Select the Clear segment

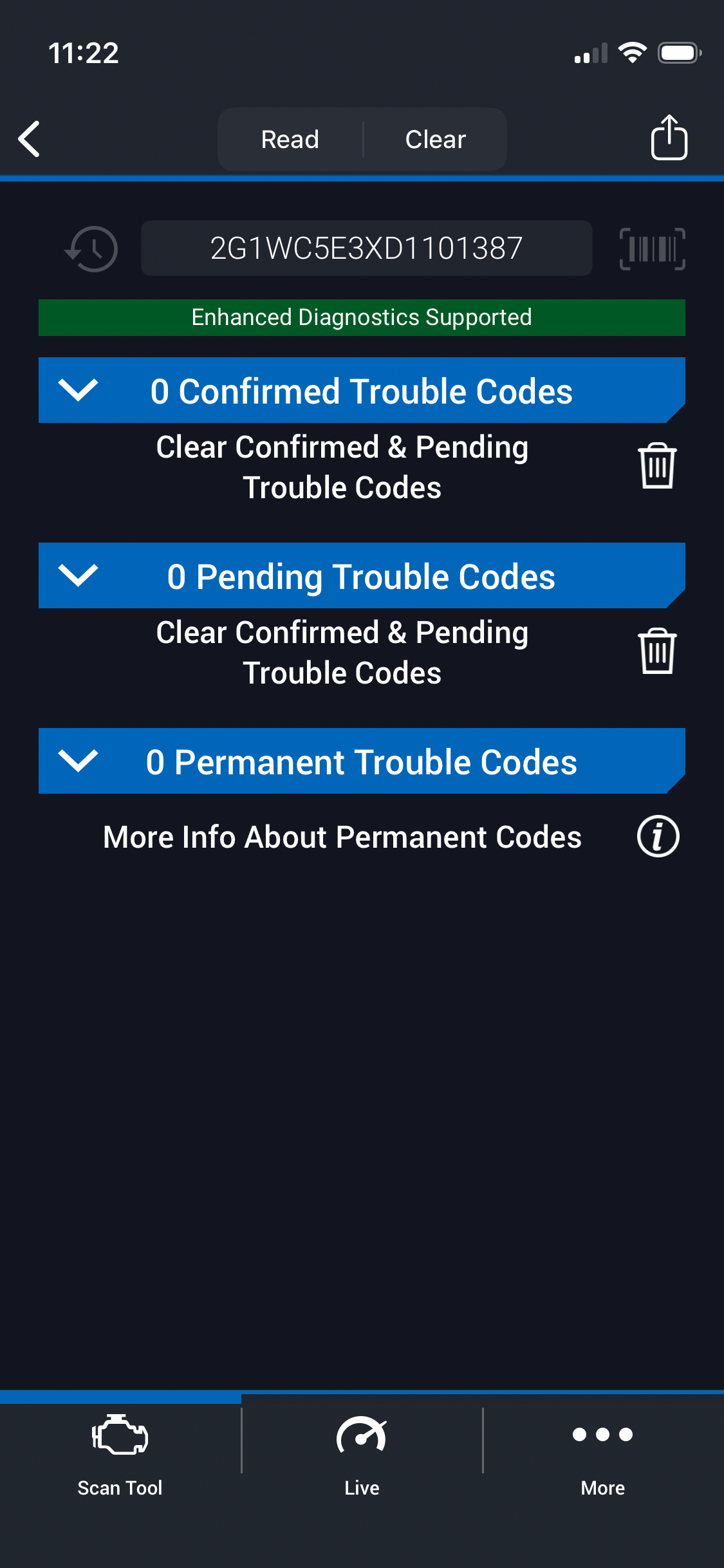[x=435, y=140]
